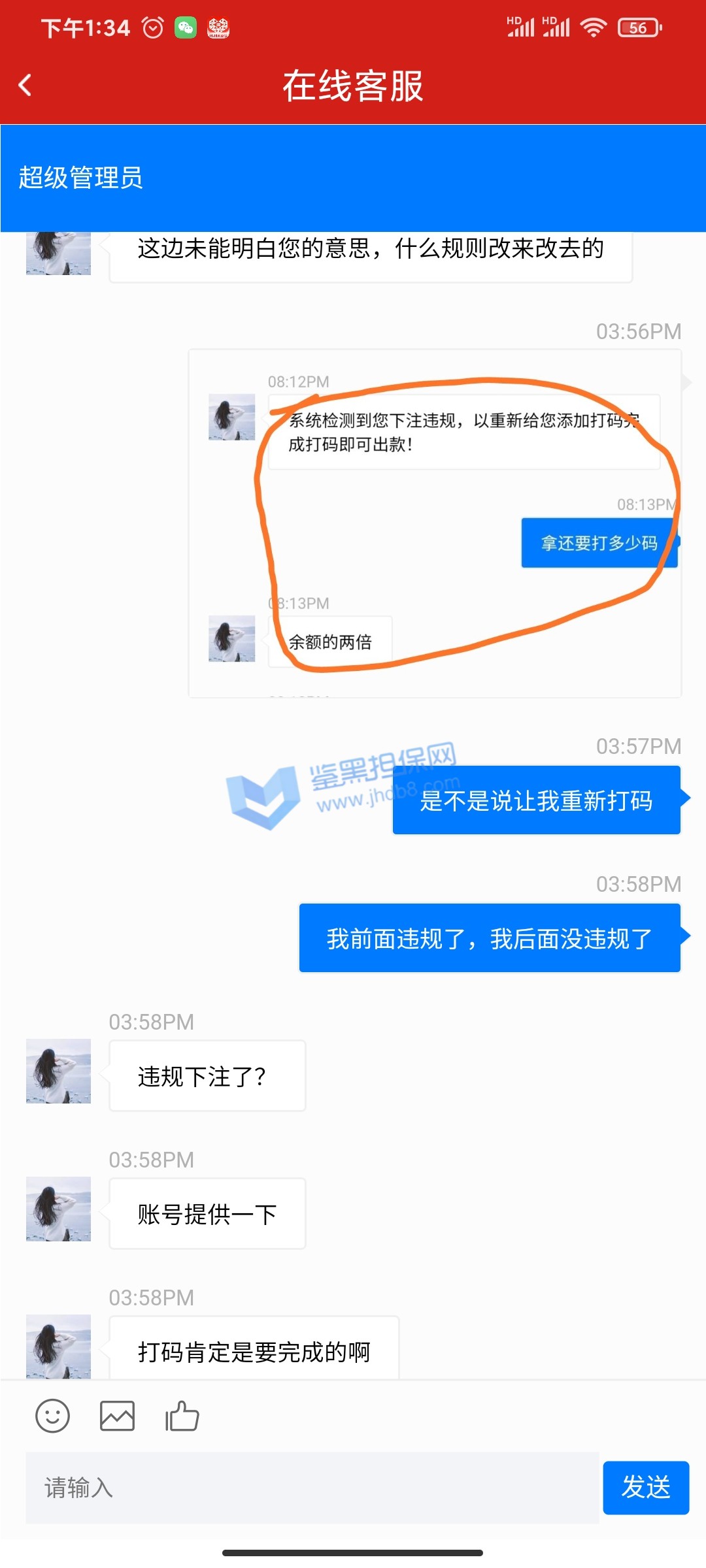The width and height of the screenshot is (706, 1568).
Task: Open the emoji picker
Action: click(x=52, y=1416)
